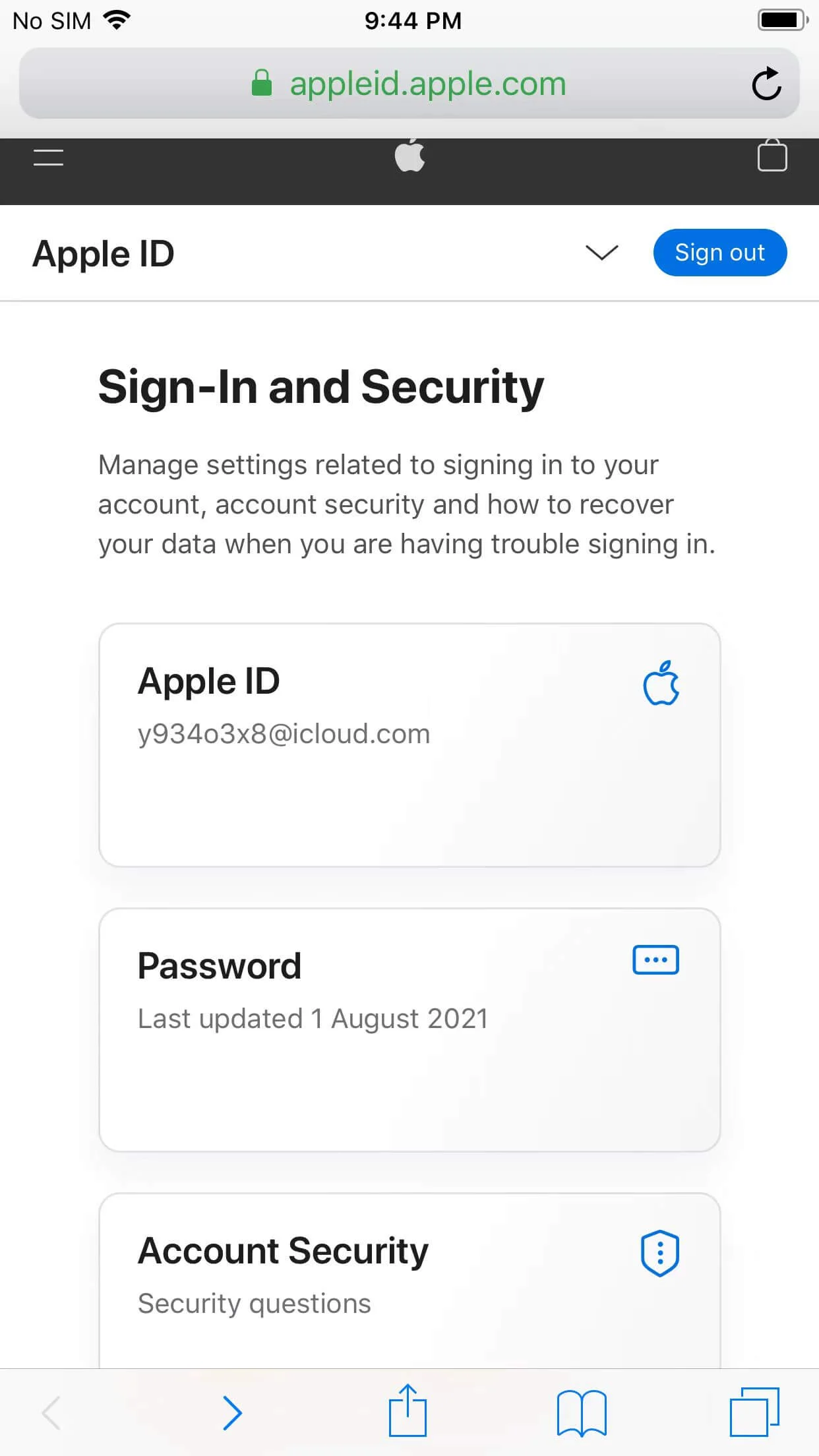819x1456 pixels.
Task: Open Safari bookmarks
Action: click(582, 1412)
